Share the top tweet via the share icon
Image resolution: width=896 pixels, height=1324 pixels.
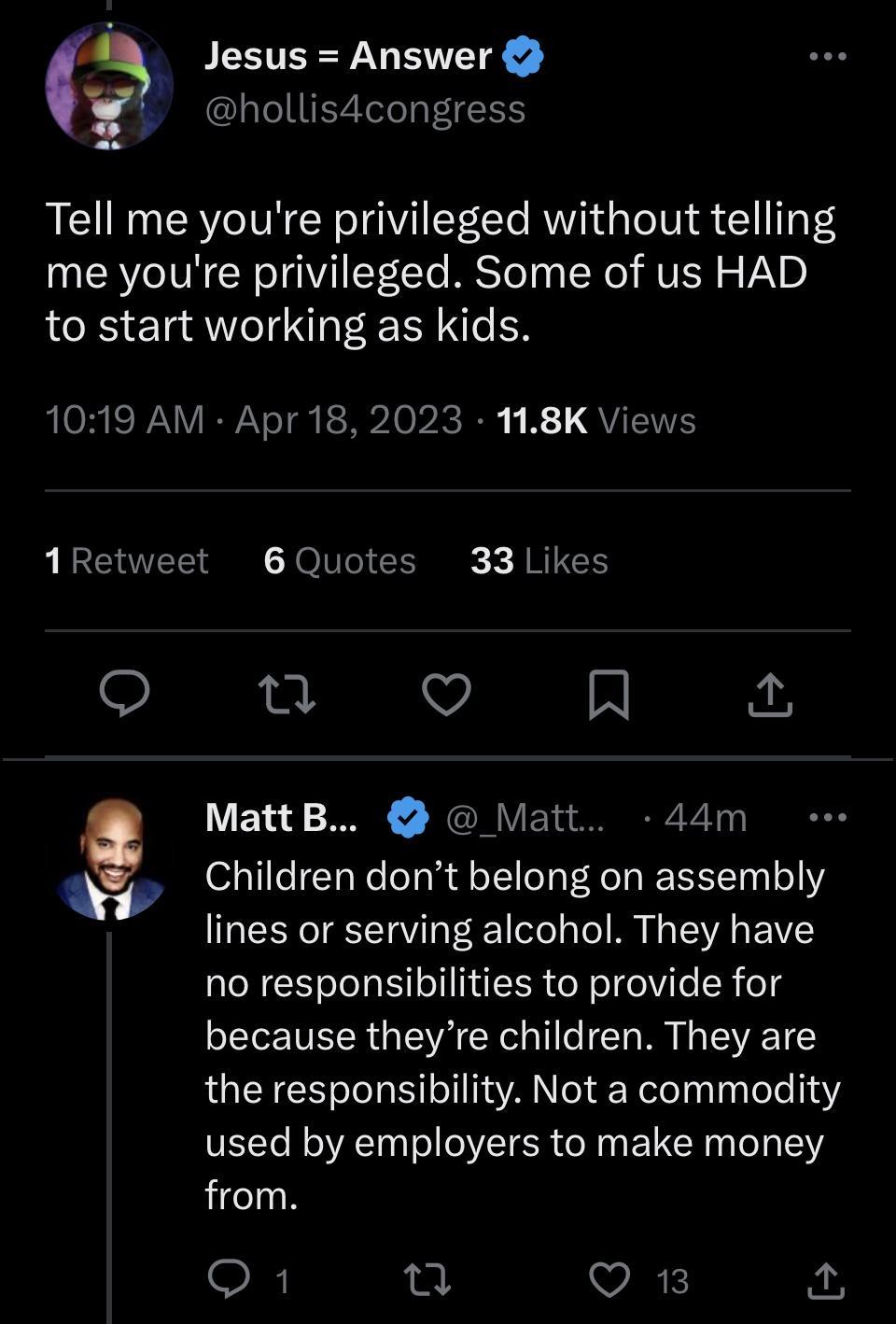click(x=772, y=696)
